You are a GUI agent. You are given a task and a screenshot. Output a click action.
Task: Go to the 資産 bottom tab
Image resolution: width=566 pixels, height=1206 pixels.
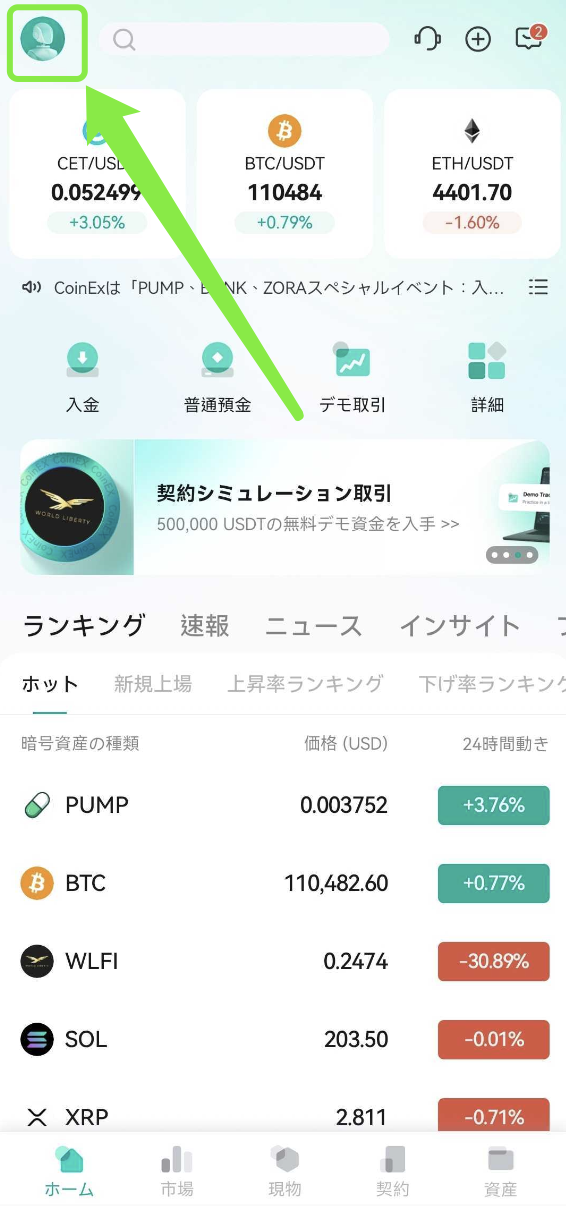tap(500, 1171)
